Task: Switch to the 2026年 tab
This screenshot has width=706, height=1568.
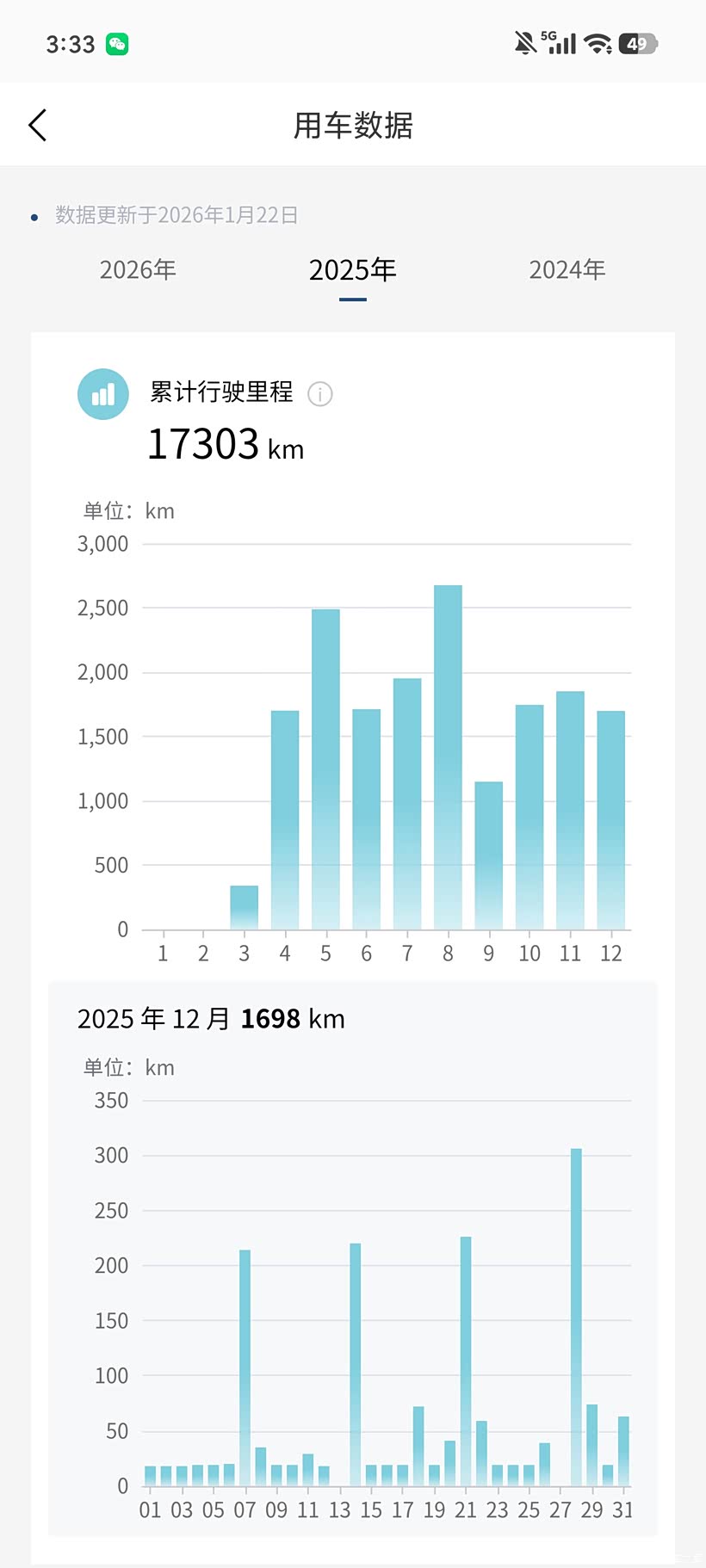Action: point(138,270)
